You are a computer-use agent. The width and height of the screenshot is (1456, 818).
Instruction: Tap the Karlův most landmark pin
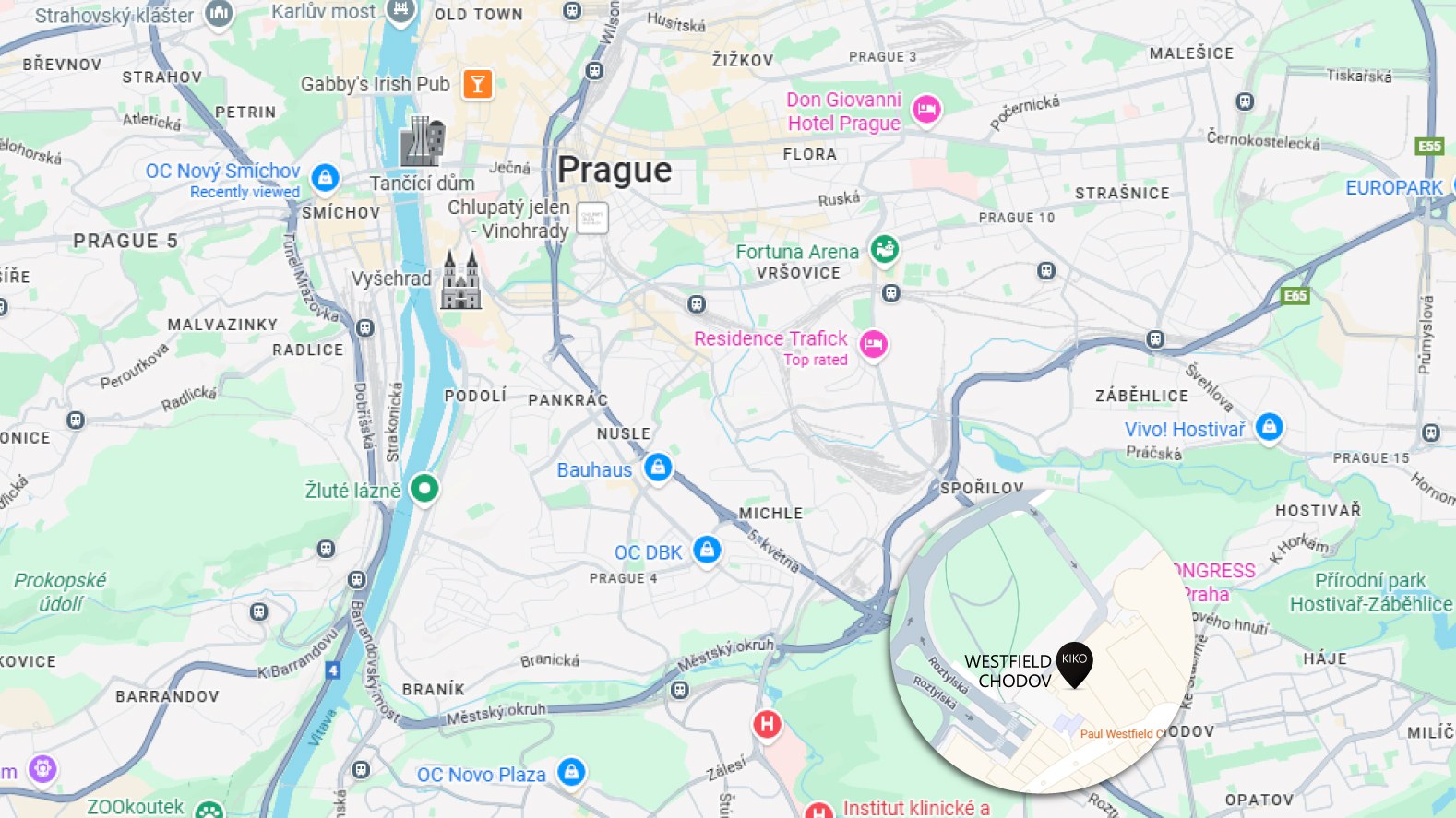400,11
